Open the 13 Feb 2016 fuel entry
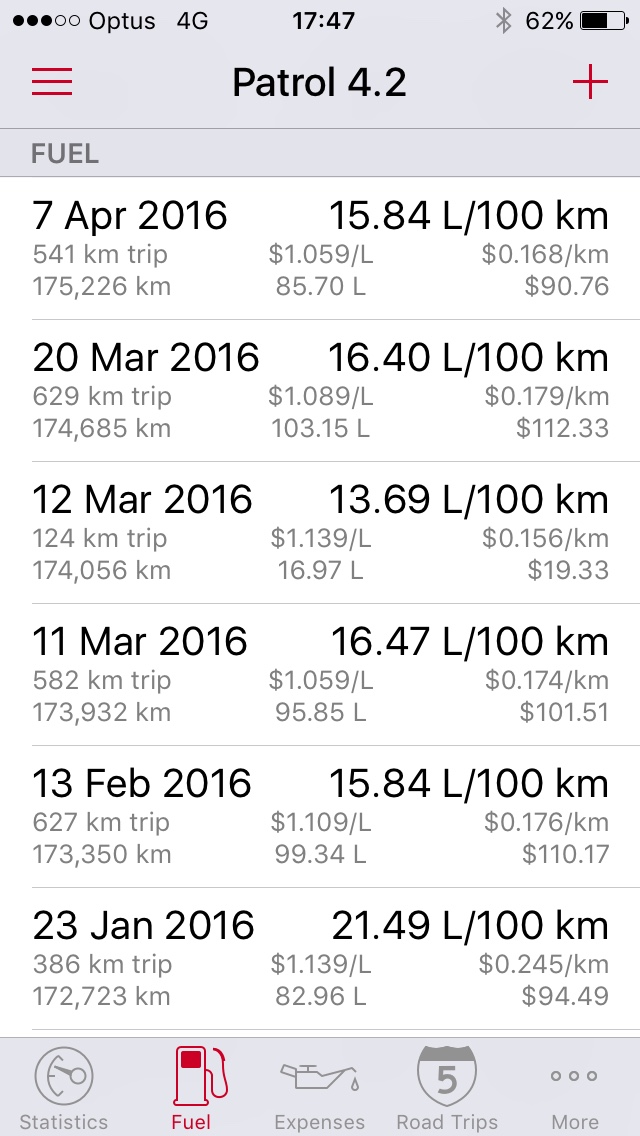Screen dimensions: 640x1136 click(x=320, y=817)
